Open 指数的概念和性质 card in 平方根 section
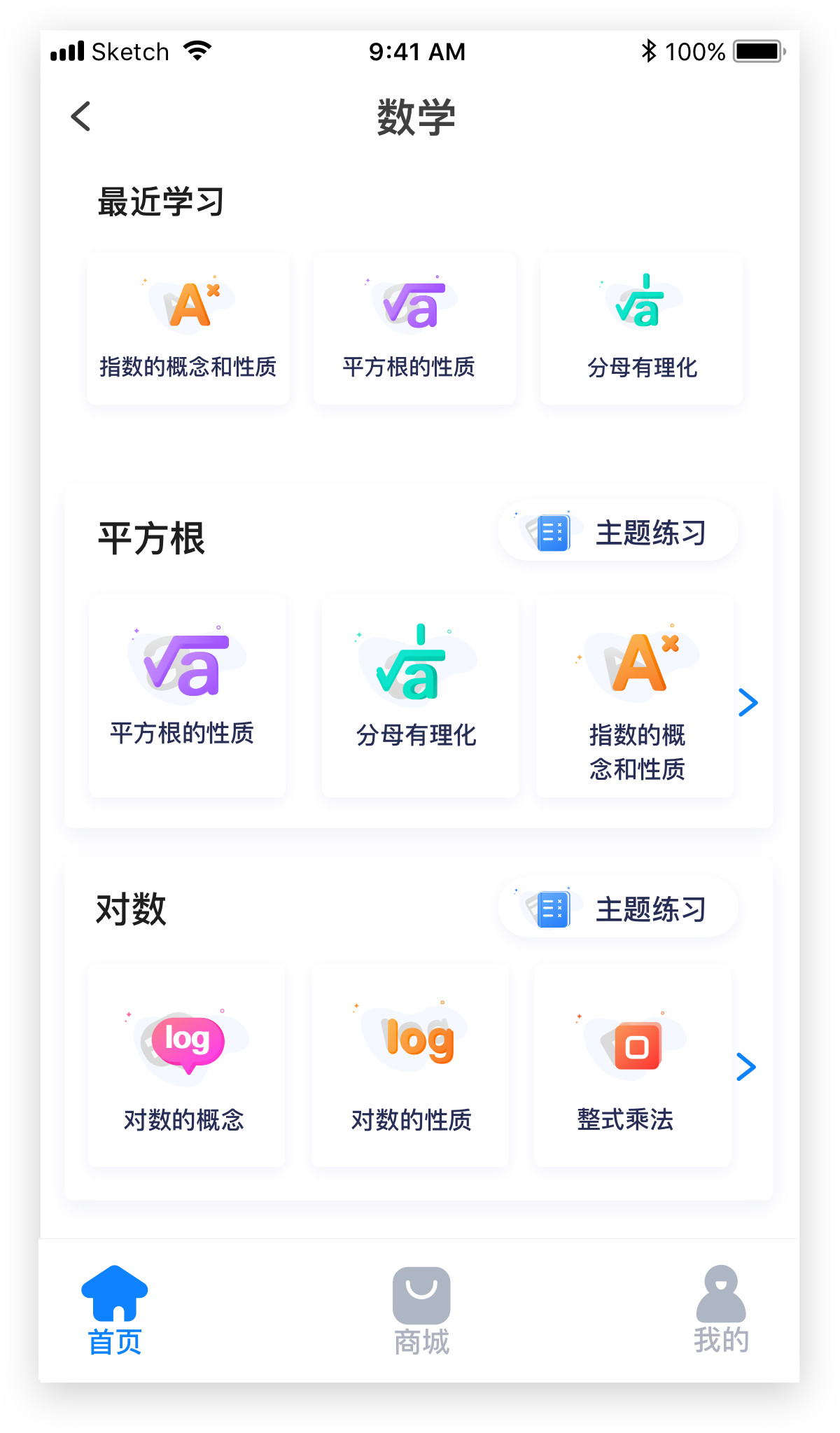 coord(634,696)
